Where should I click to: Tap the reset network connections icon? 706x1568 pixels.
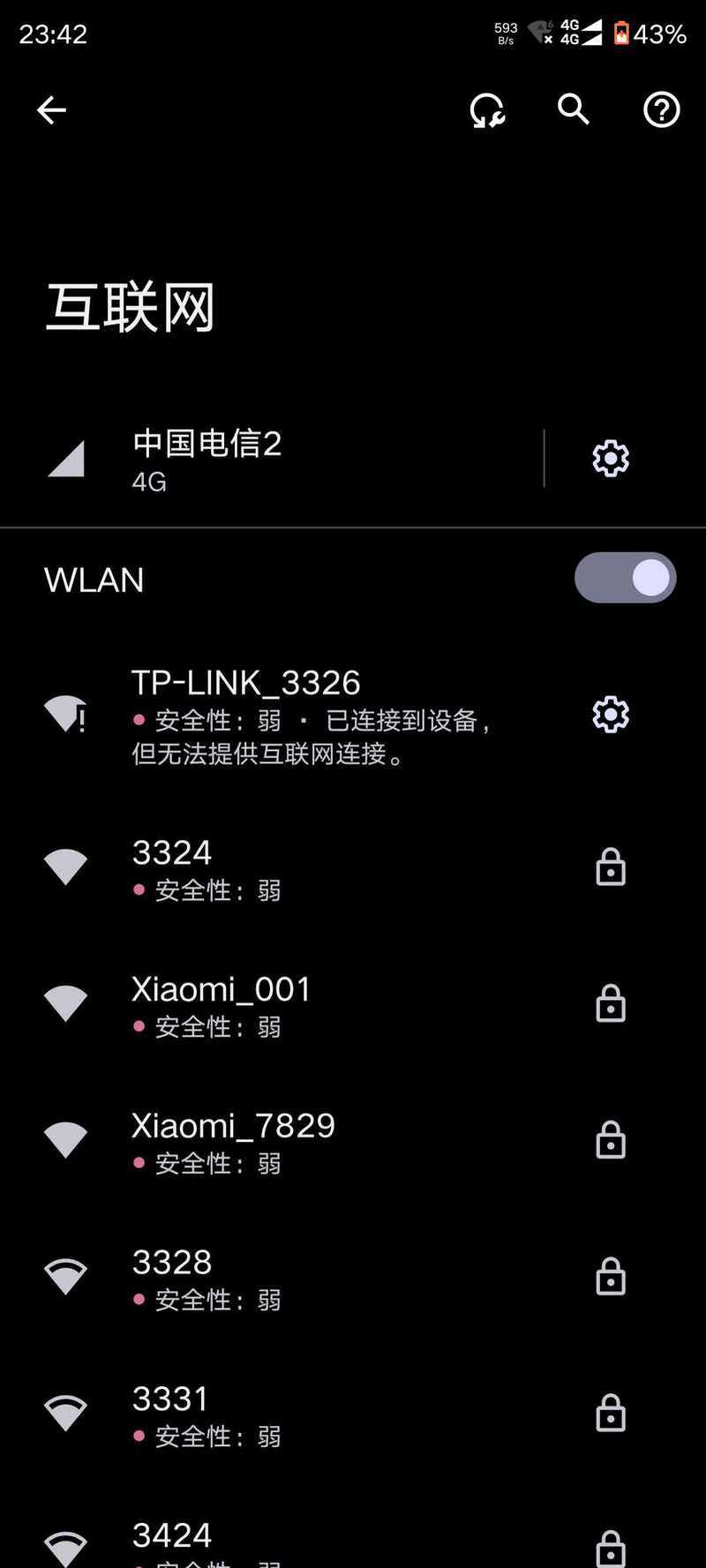(487, 110)
